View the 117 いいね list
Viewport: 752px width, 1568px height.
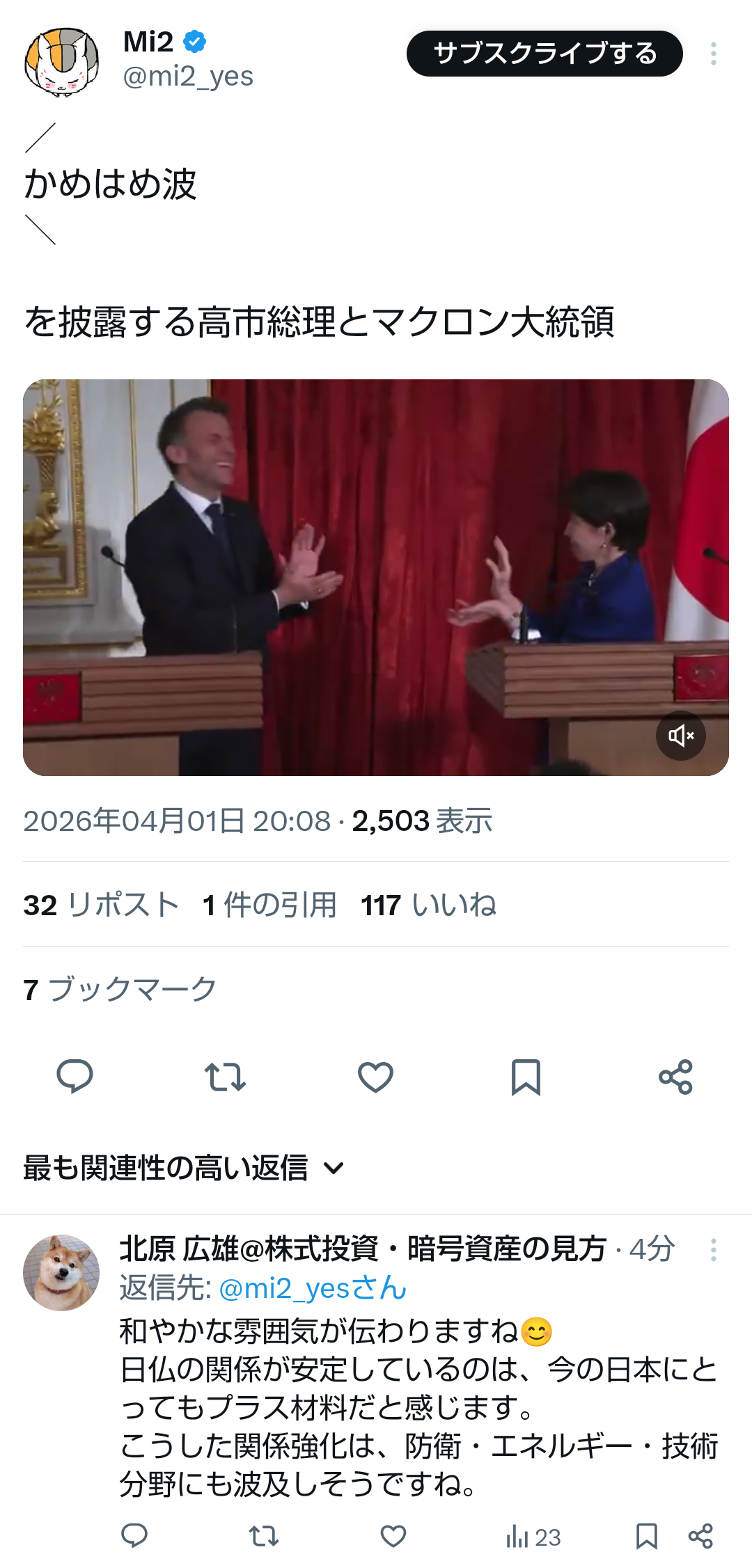pyautogui.click(x=428, y=905)
